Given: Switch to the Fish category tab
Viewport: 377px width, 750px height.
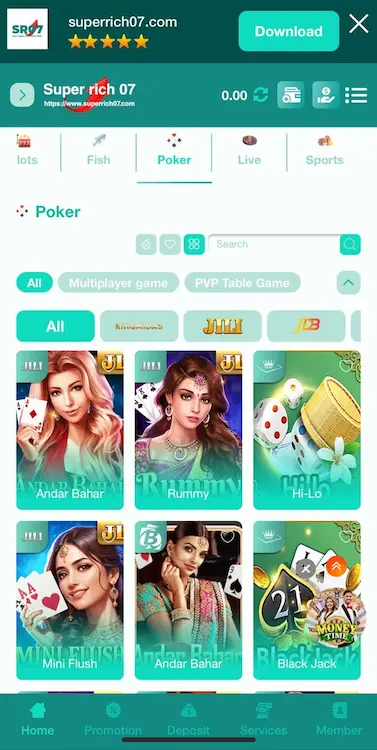Looking at the screenshot, I should pos(99,152).
